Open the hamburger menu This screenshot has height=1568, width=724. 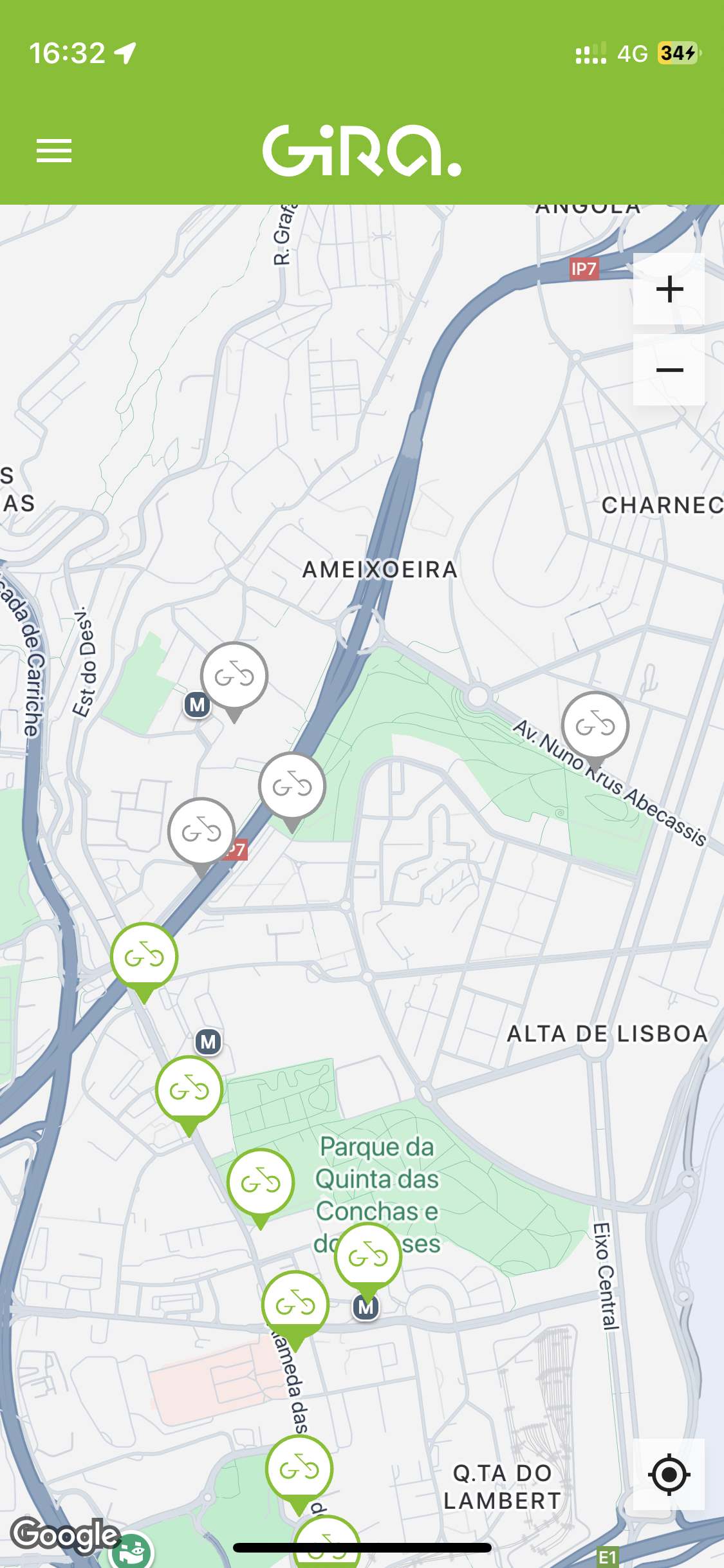pyautogui.click(x=54, y=151)
